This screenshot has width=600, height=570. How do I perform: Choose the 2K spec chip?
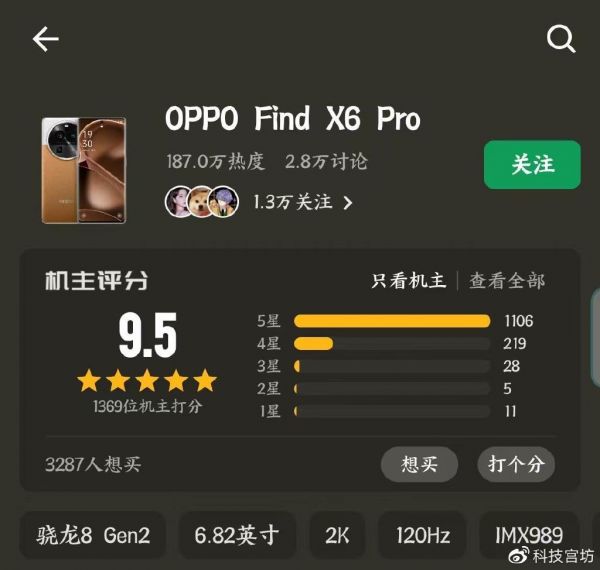(337, 536)
